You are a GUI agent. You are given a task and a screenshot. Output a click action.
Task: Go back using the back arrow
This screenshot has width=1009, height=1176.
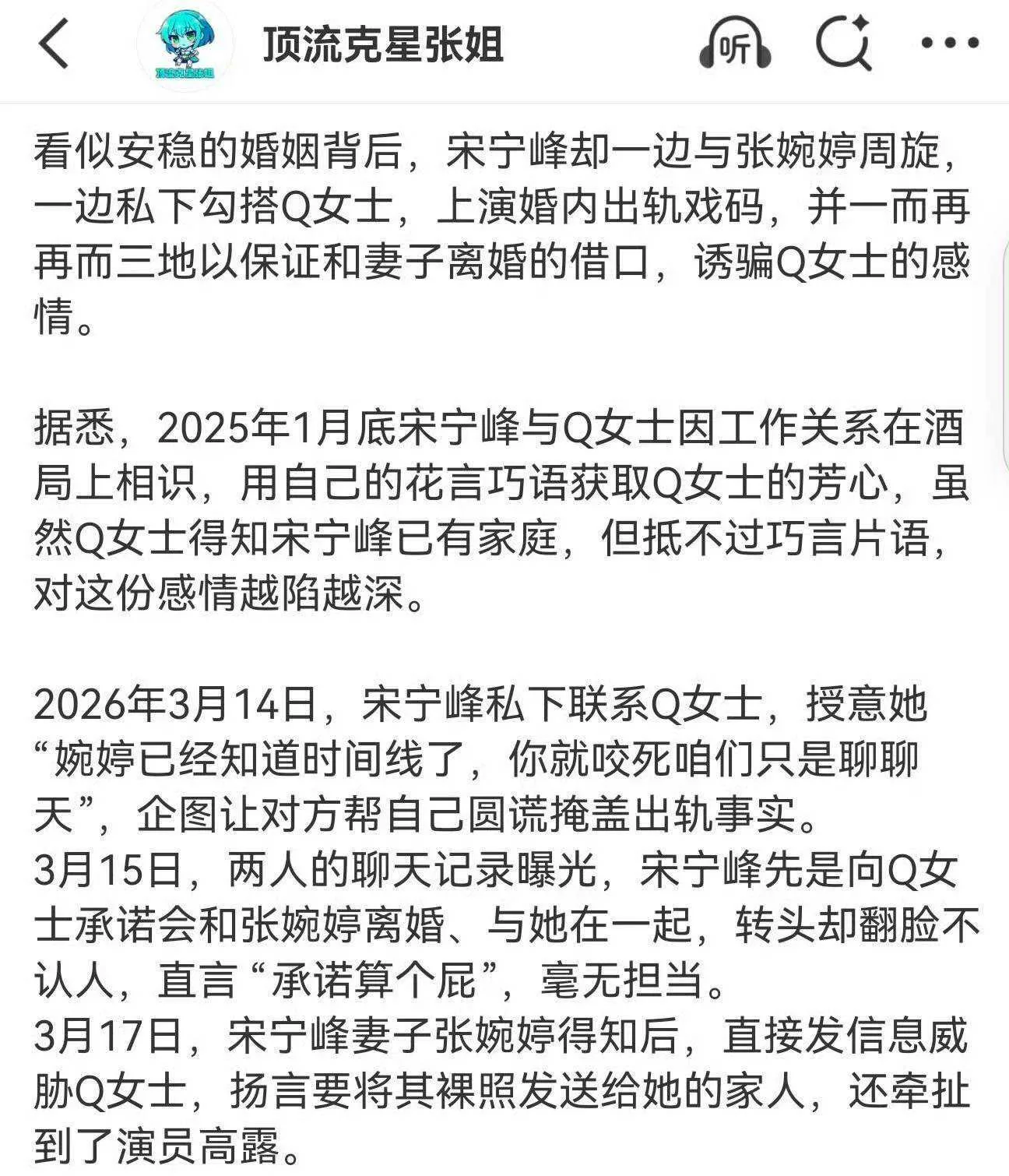pos(54,44)
